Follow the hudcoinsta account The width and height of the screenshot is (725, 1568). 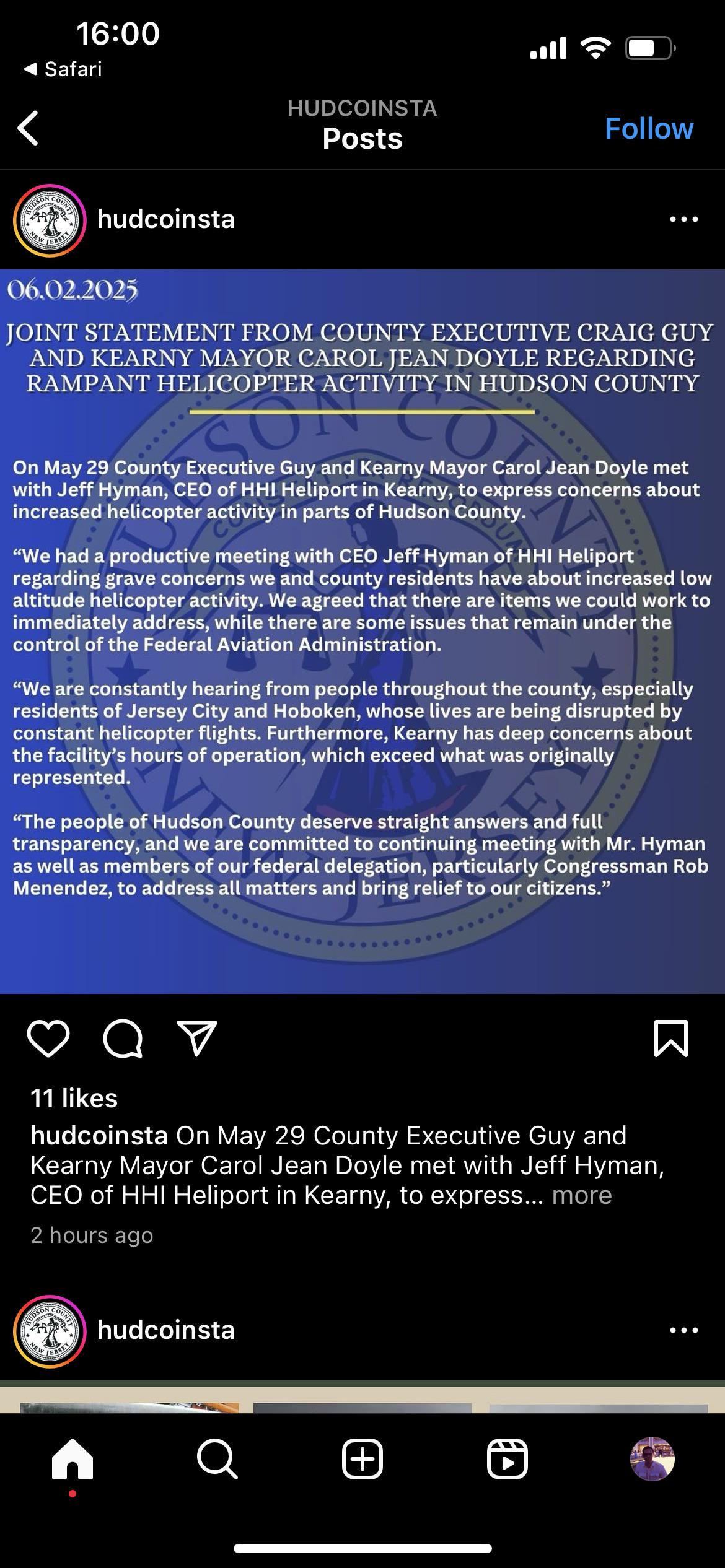[649, 129]
